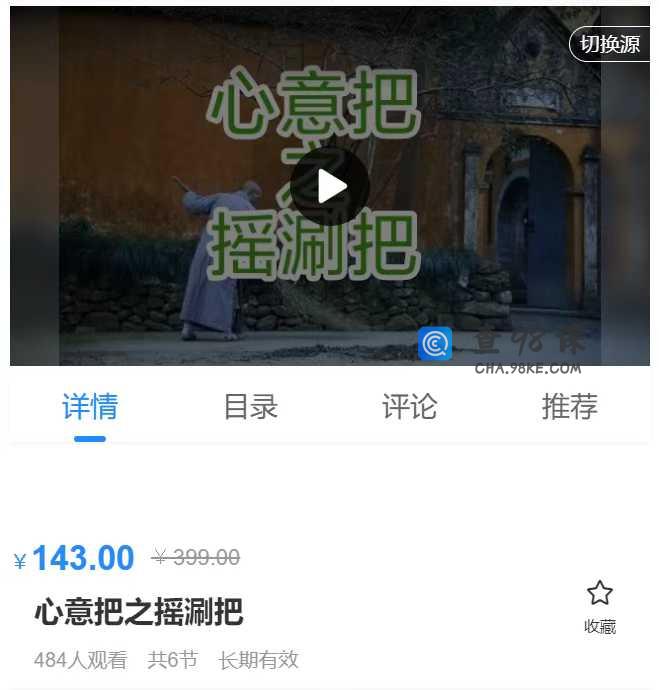This screenshot has height=690, width=659.
Task: Open the 评论 tab
Action: [410, 406]
